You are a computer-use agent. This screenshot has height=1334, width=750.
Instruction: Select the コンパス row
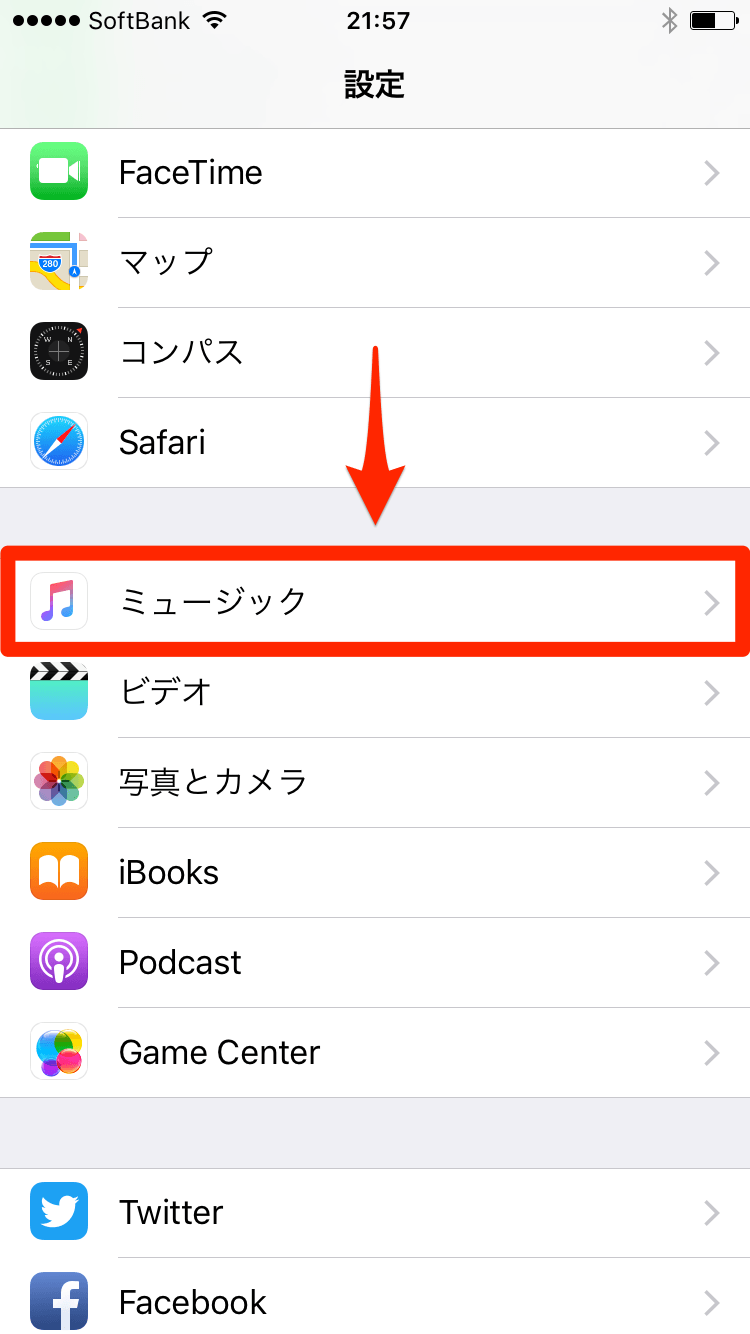pos(375,353)
